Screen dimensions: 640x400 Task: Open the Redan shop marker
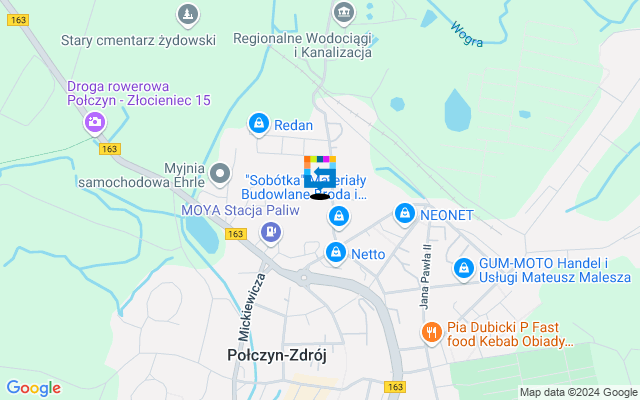tap(259, 124)
